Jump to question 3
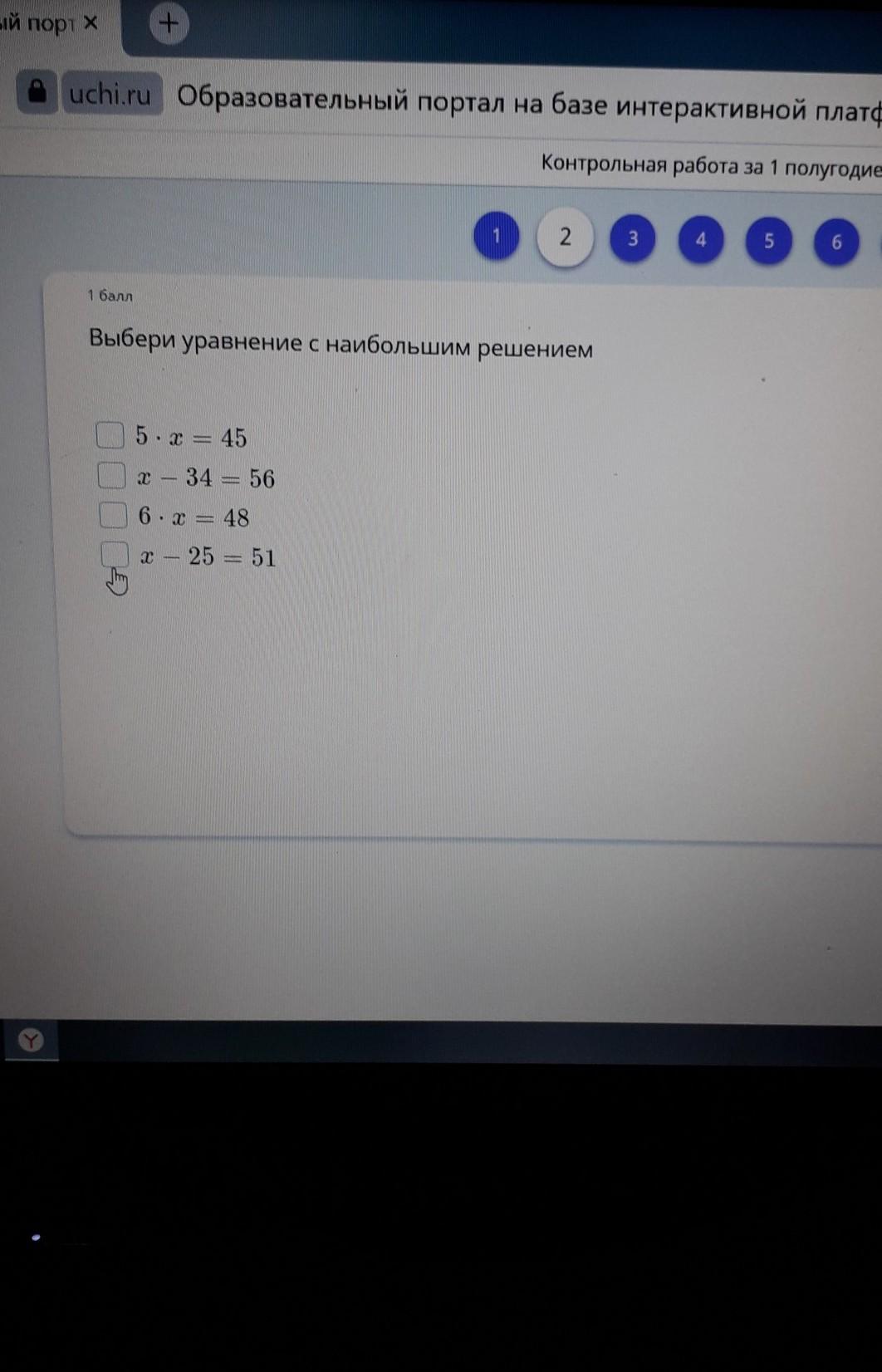The image size is (882, 1372). (632, 238)
